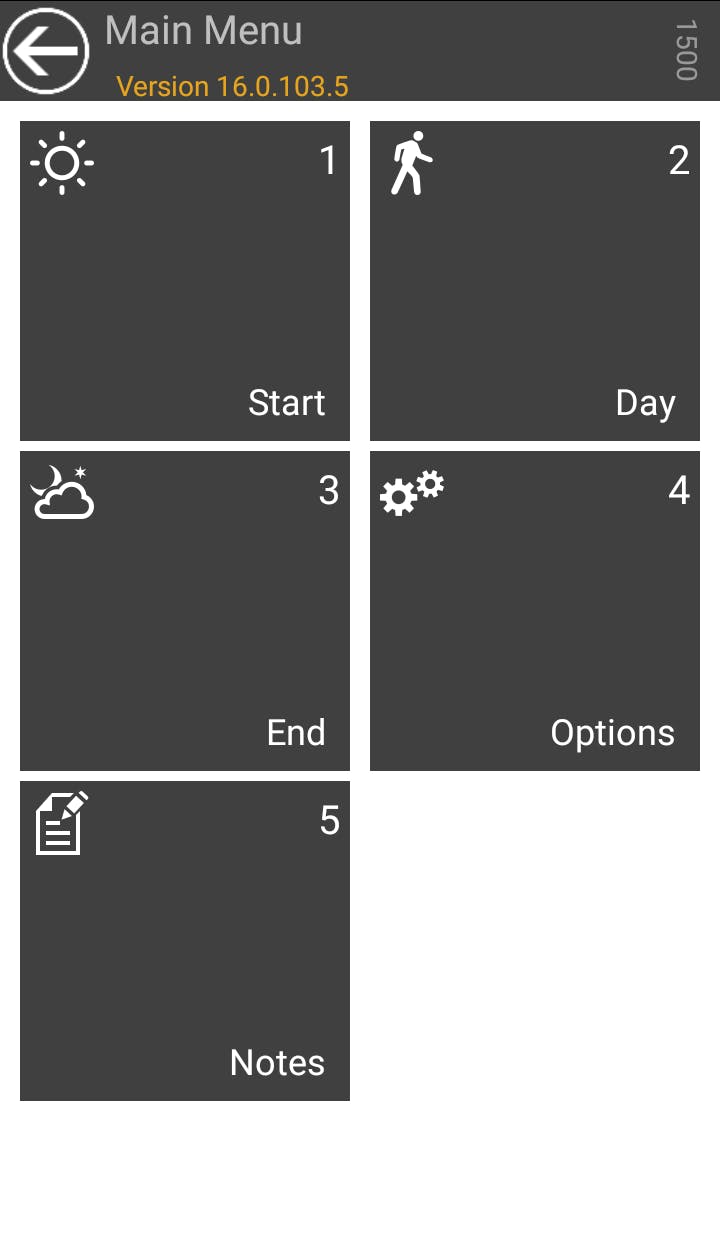This screenshot has width=720, height=1233.
Task: Open the Start tile
Action: [185, 281]
